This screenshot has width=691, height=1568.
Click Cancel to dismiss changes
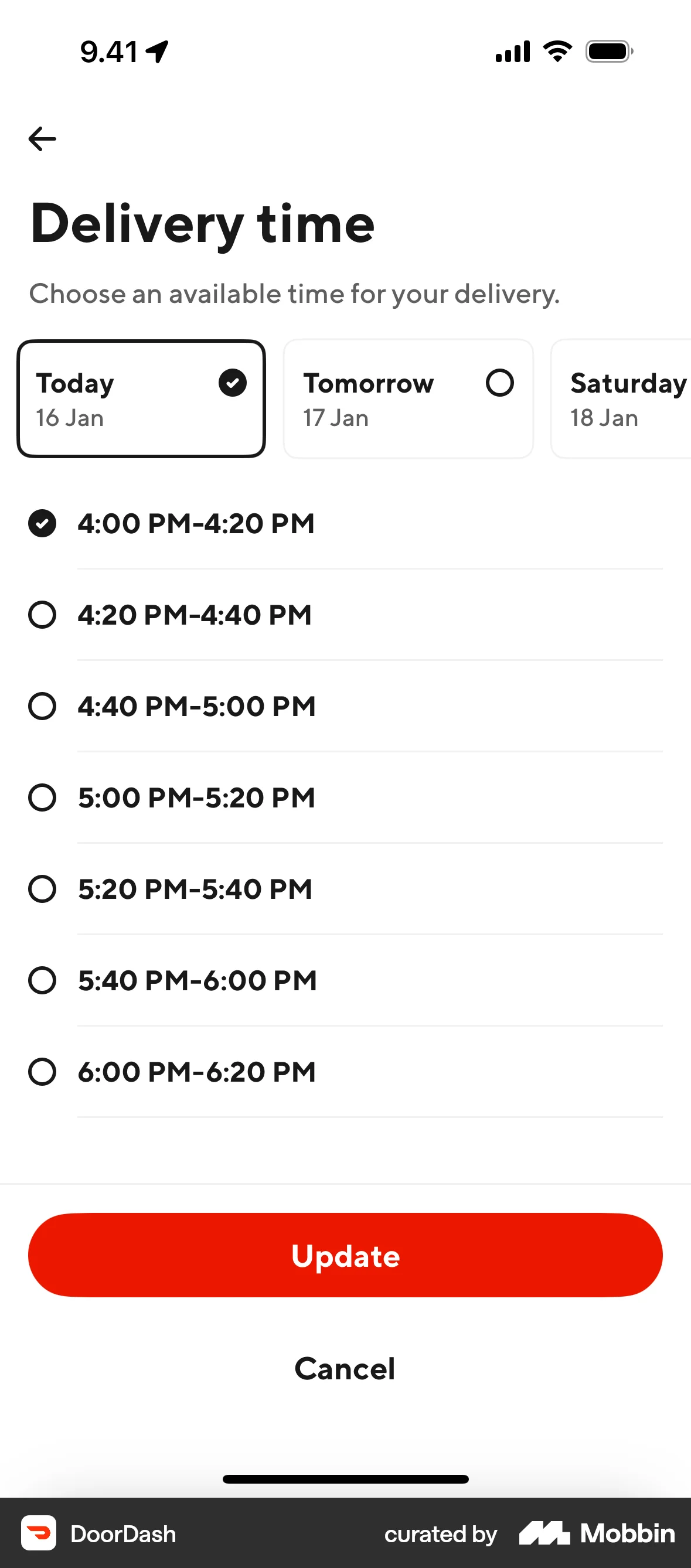345,1368
